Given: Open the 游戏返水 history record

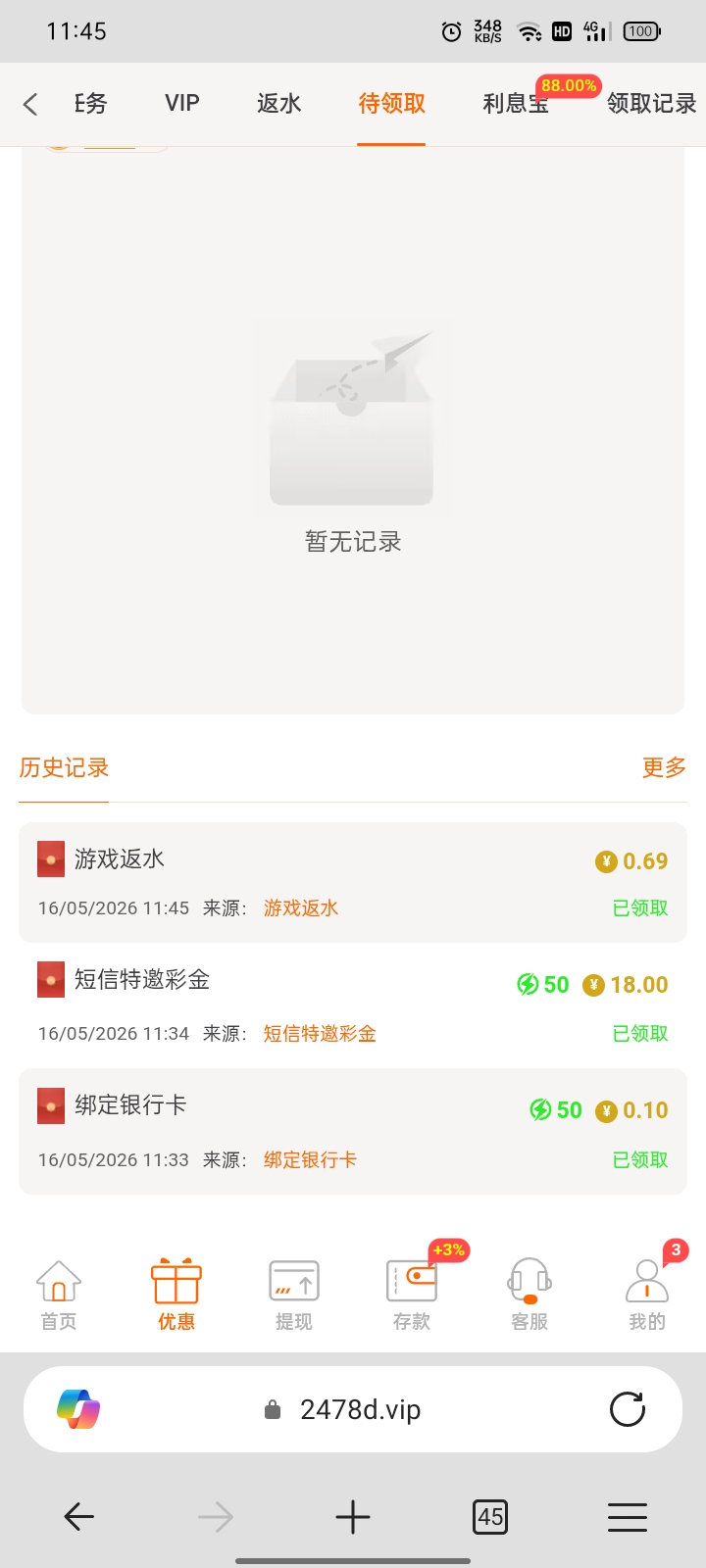Looking at the screenshot, I should 353,882.
